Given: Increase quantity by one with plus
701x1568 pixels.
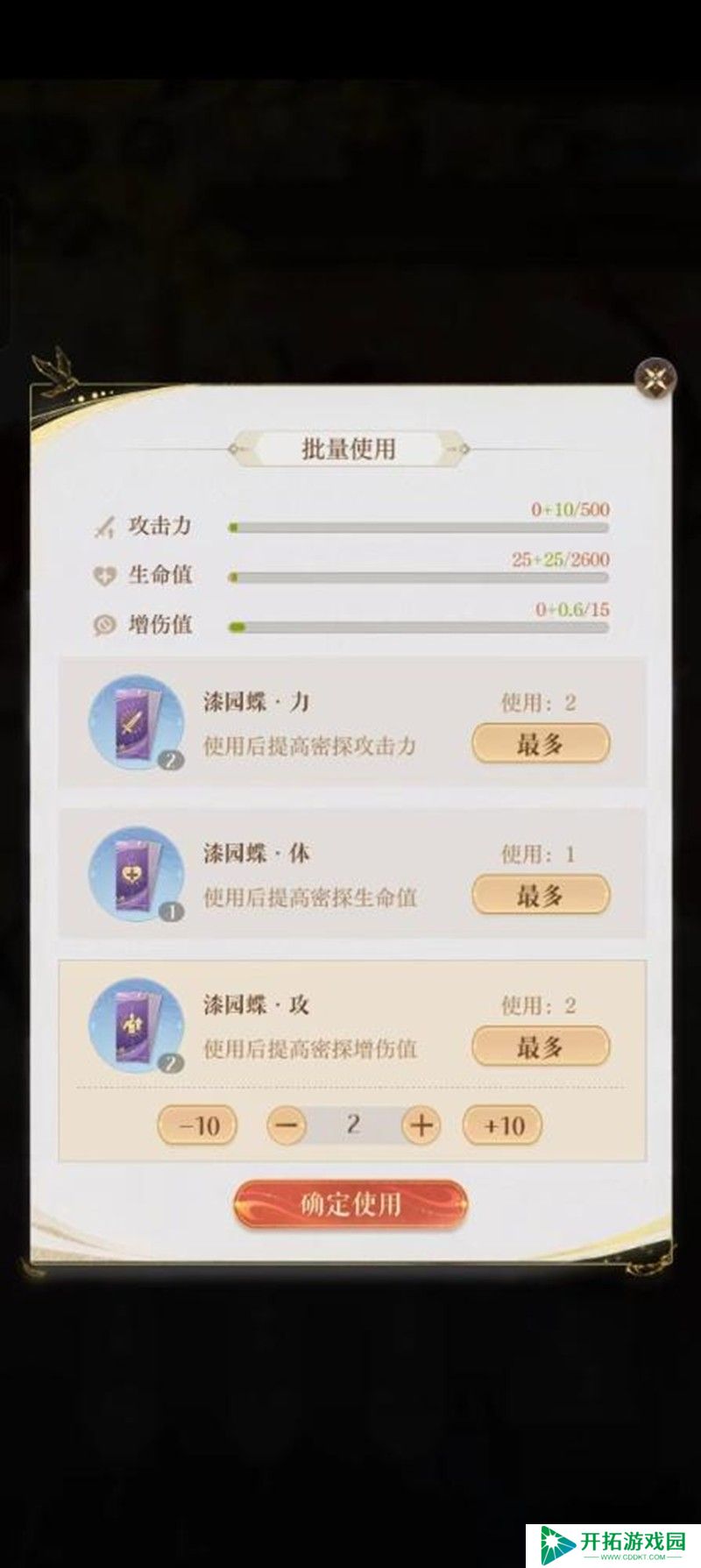Looking at the screenshot, I should click(x=421, y=1125).
